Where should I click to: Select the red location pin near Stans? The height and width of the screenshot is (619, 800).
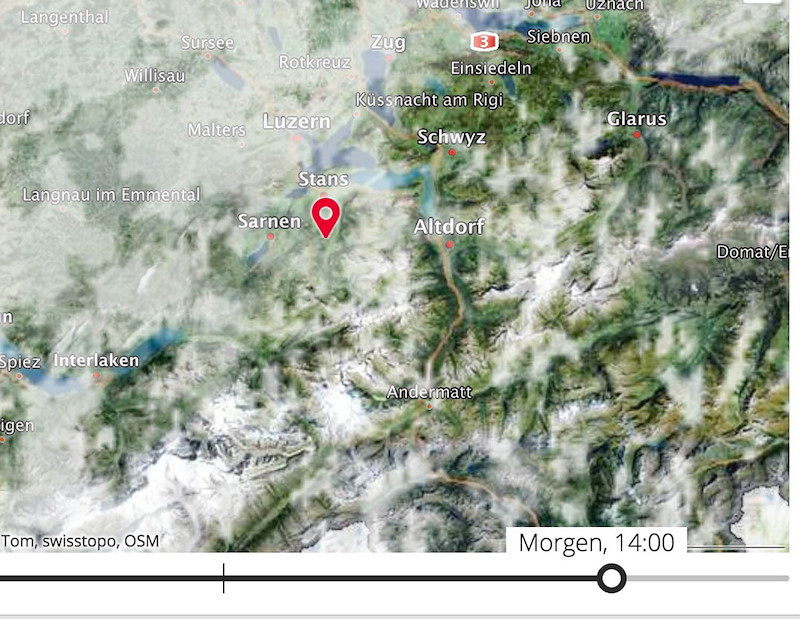(x=326, y=215)
